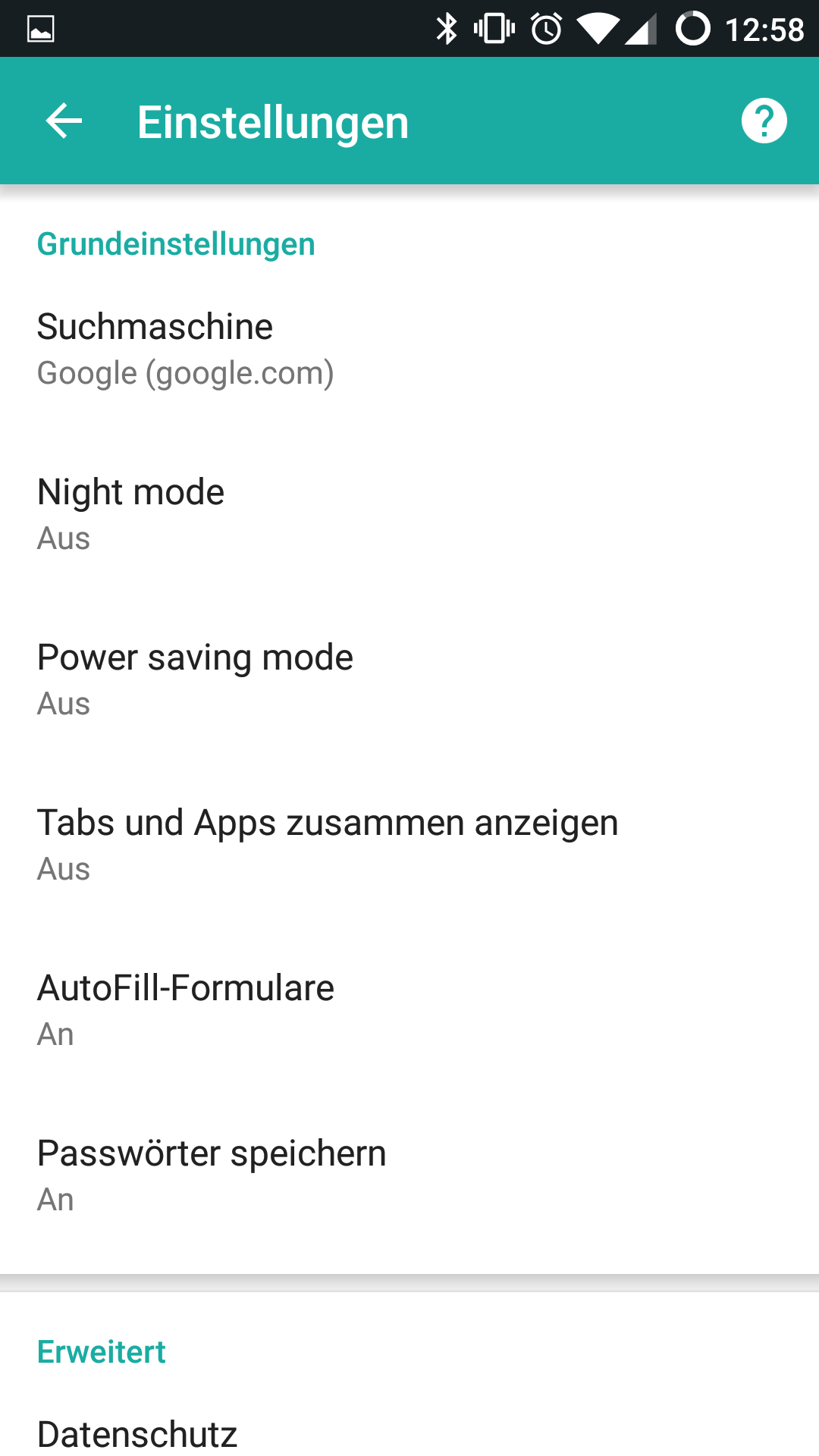Open AutoFill-Formulare settings
Viewport: 819px width, 1456px height.
pyautogui.click(x=409, y=1011)
